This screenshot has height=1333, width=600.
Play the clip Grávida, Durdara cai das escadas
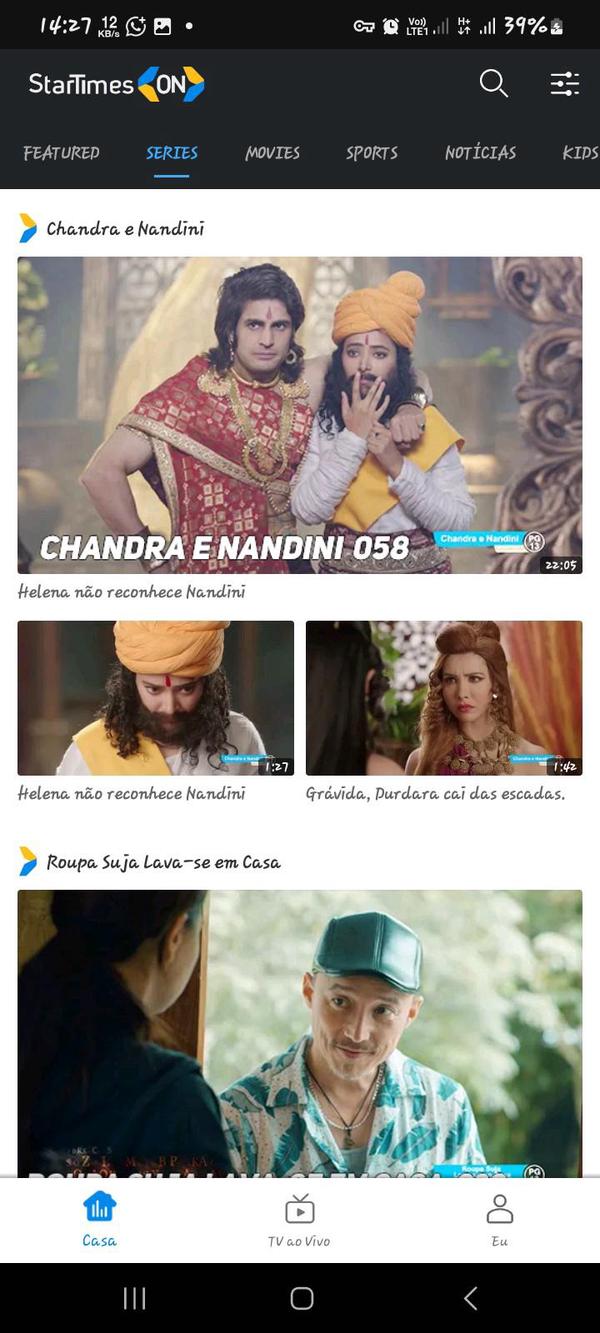(444, 698)
